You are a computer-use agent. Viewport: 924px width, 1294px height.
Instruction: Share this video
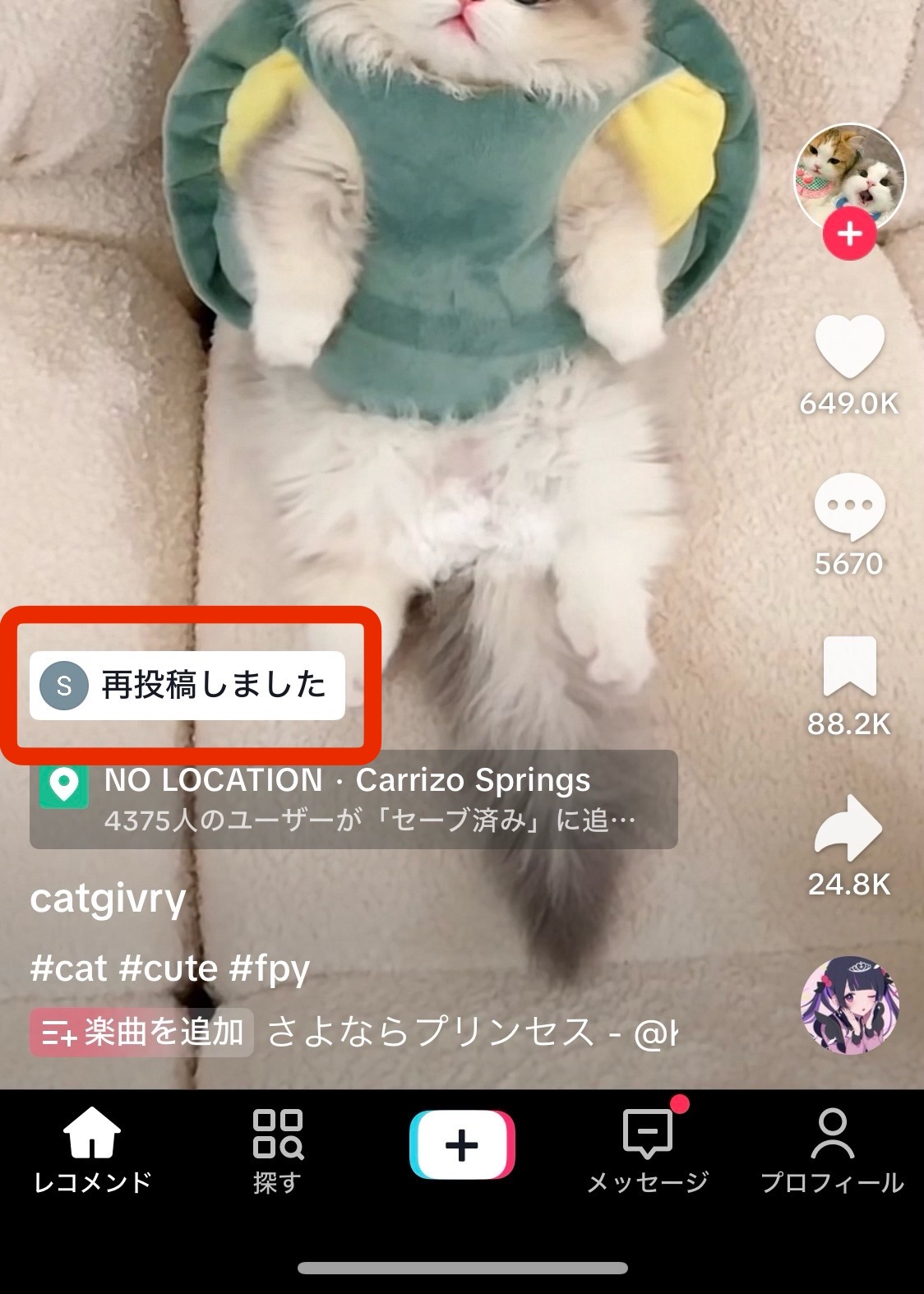(x=849, y=829)
